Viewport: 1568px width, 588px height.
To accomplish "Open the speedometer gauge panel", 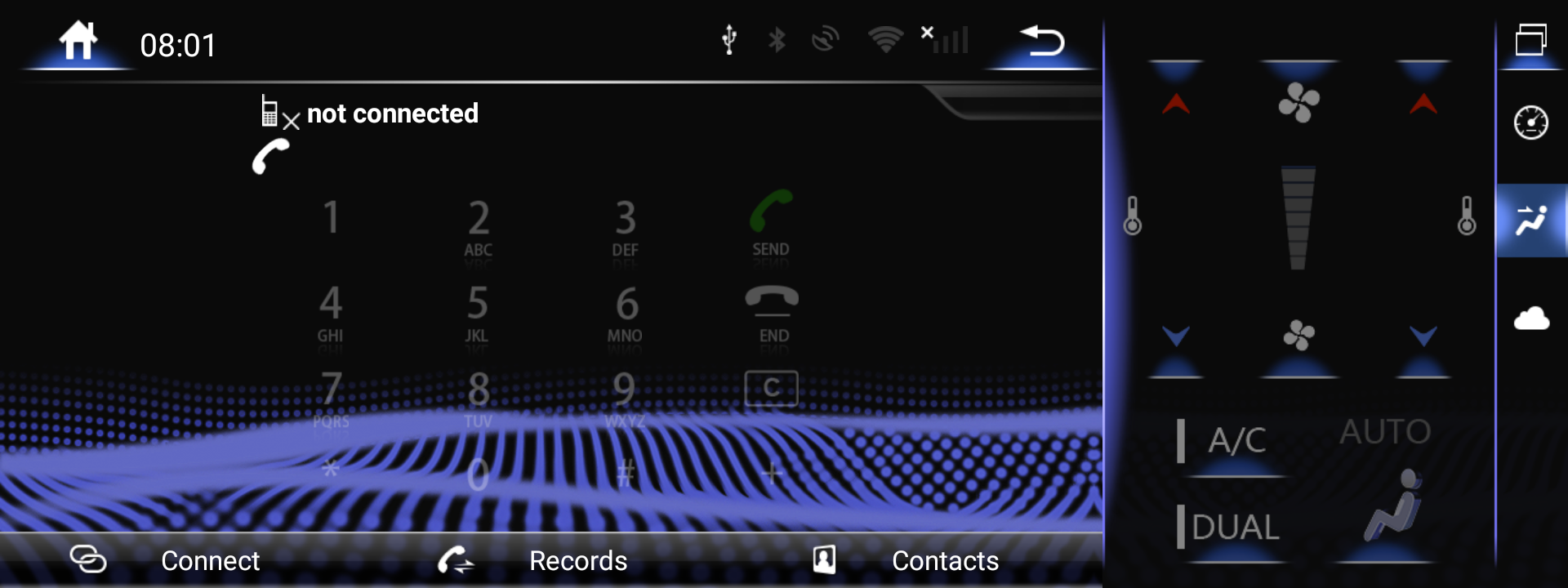I will click(x=1531, y=122).
